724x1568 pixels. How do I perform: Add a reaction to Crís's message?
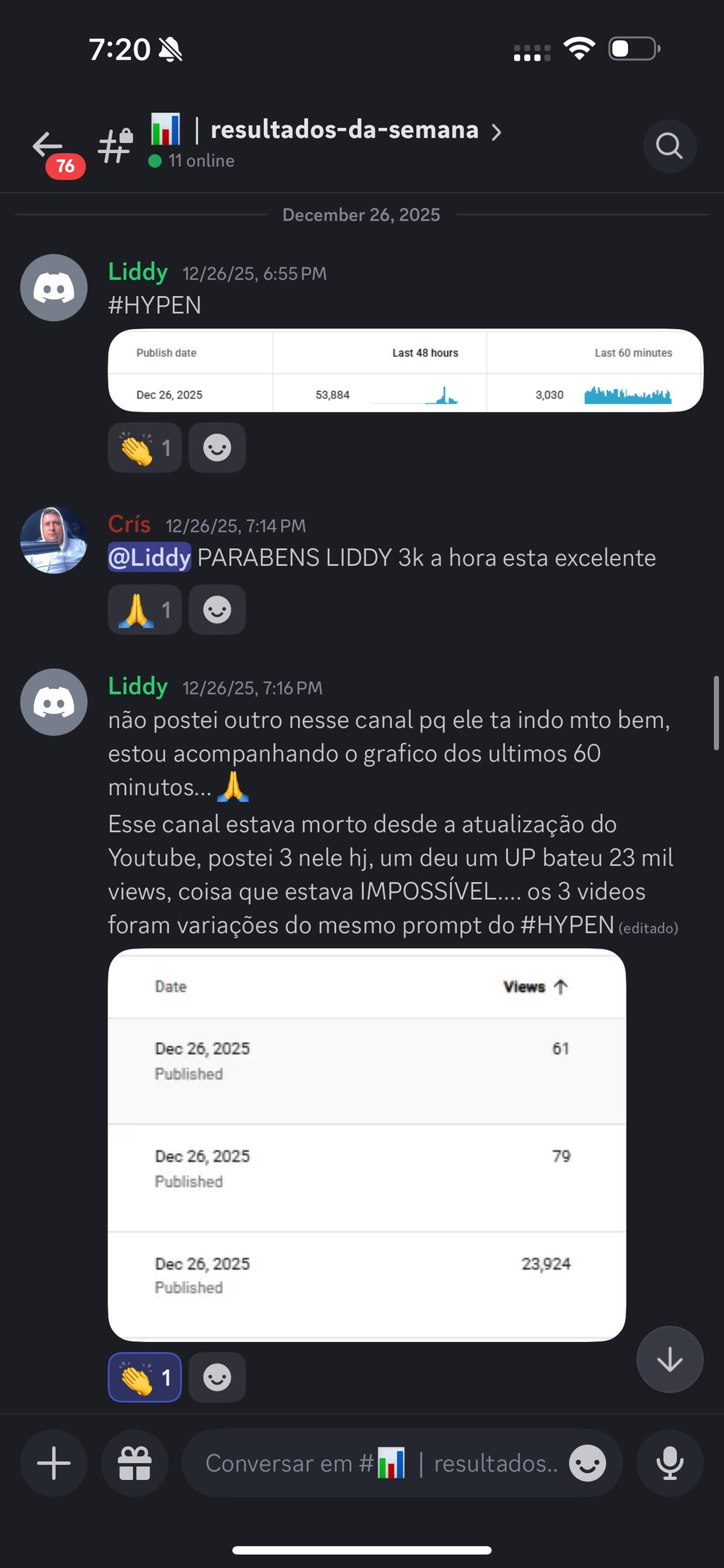[217, 610]
